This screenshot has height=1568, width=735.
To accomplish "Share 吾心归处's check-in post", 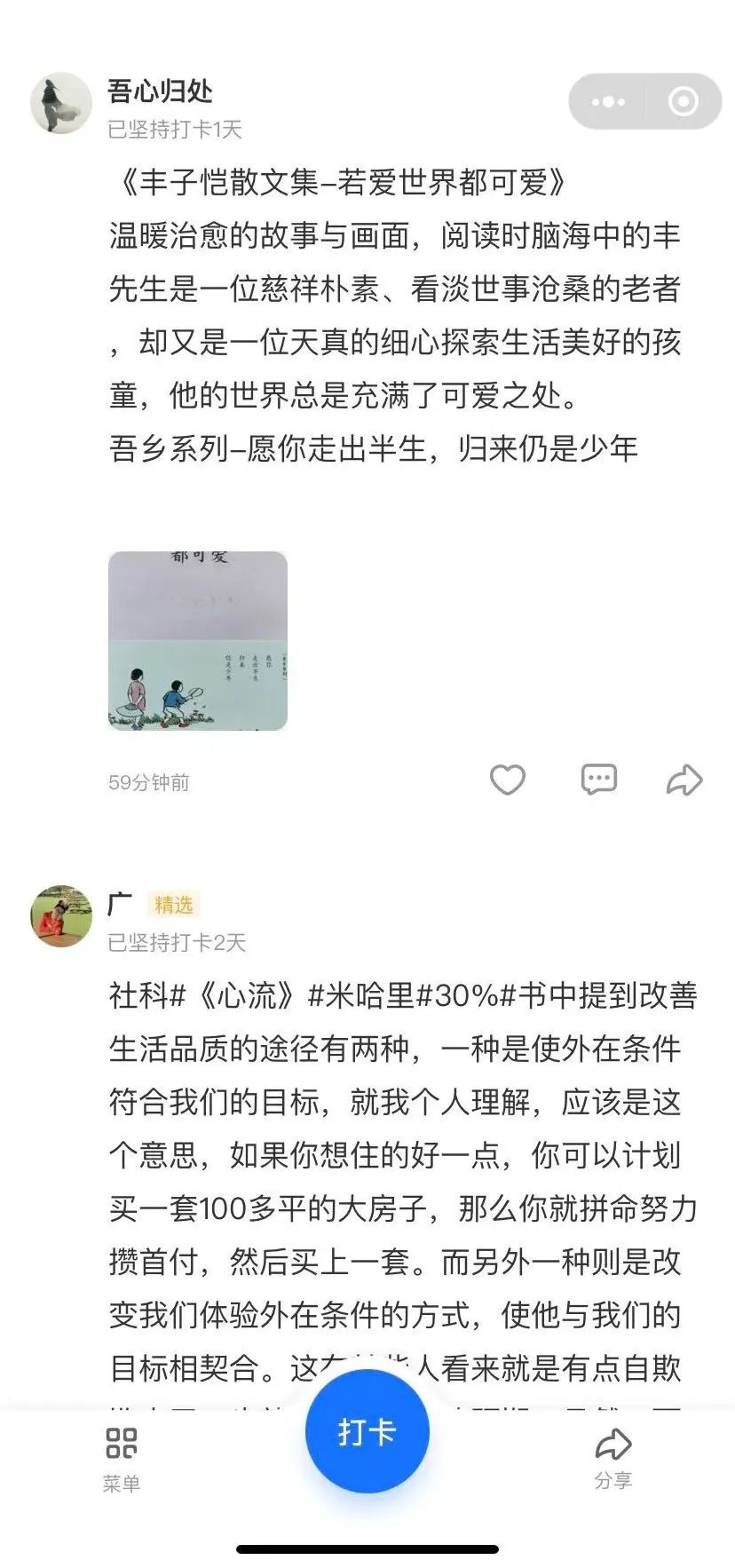I will (684, 780).
